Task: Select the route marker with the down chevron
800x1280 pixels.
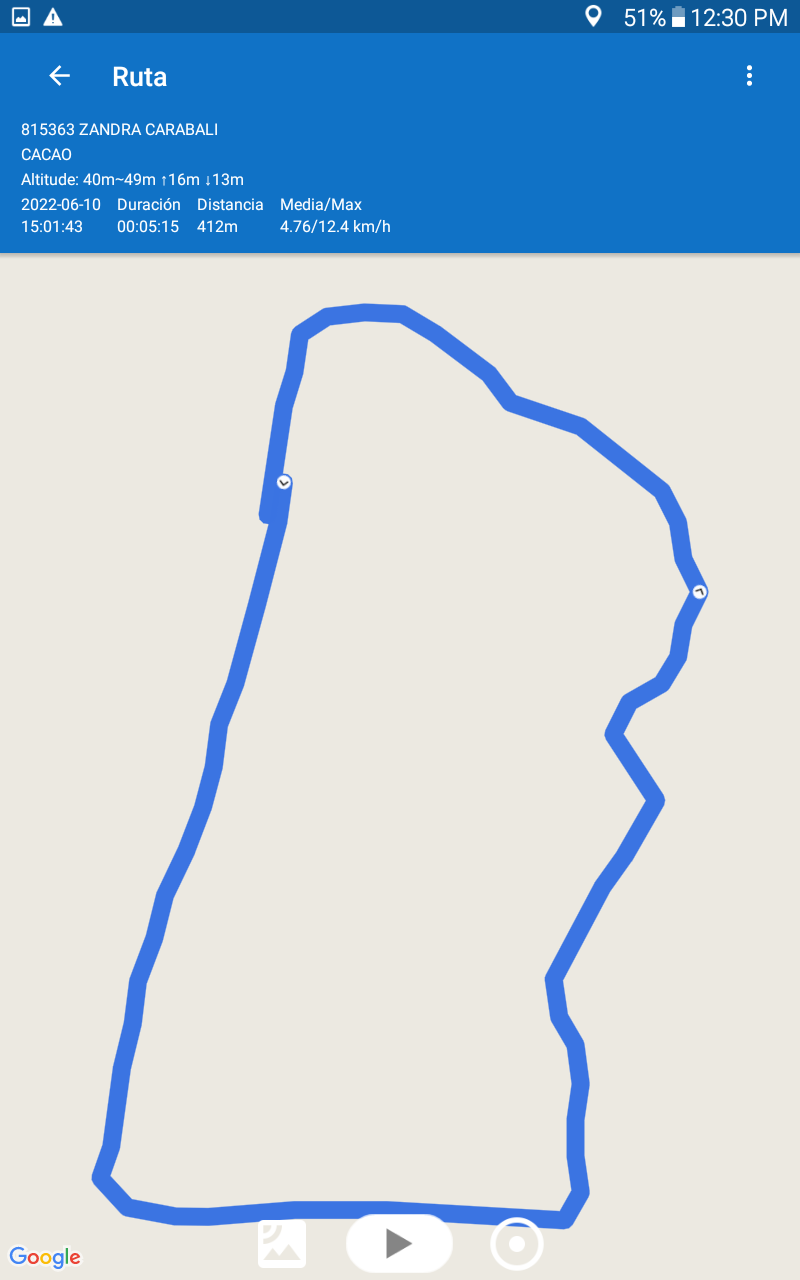Action: coord(284,482)
